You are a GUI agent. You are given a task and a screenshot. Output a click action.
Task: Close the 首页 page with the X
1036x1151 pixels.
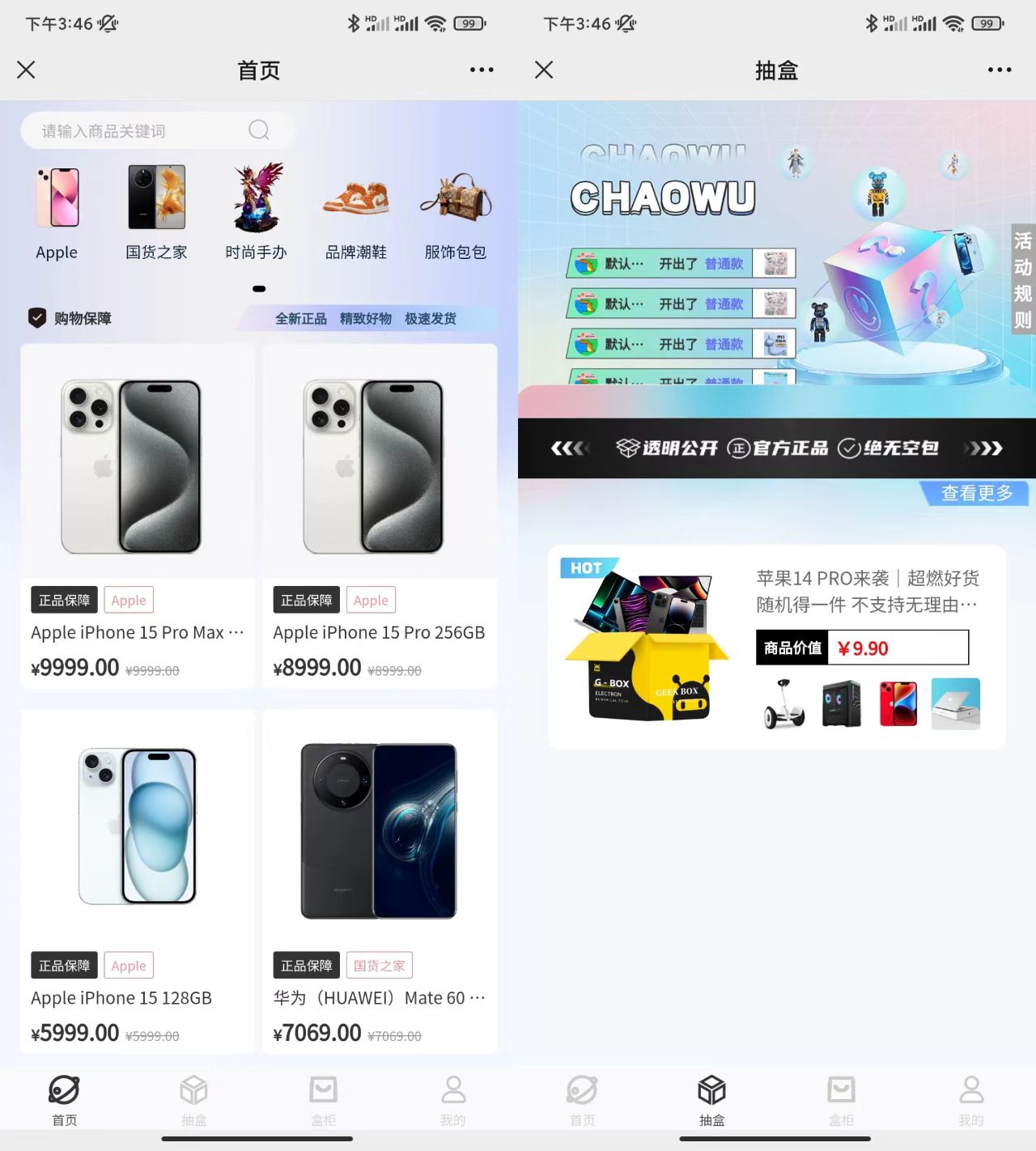26,70
